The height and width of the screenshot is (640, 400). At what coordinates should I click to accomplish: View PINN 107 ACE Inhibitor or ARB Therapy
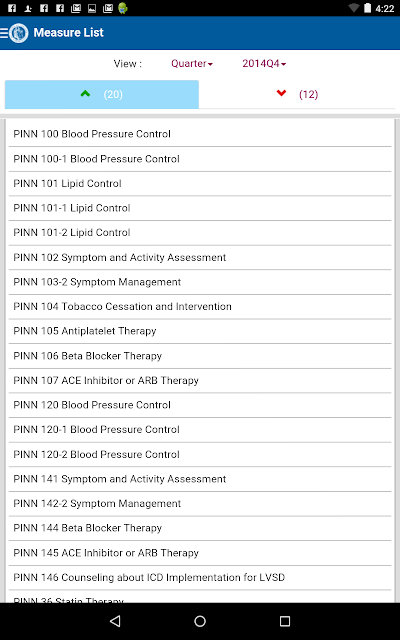tap(200, 380)
